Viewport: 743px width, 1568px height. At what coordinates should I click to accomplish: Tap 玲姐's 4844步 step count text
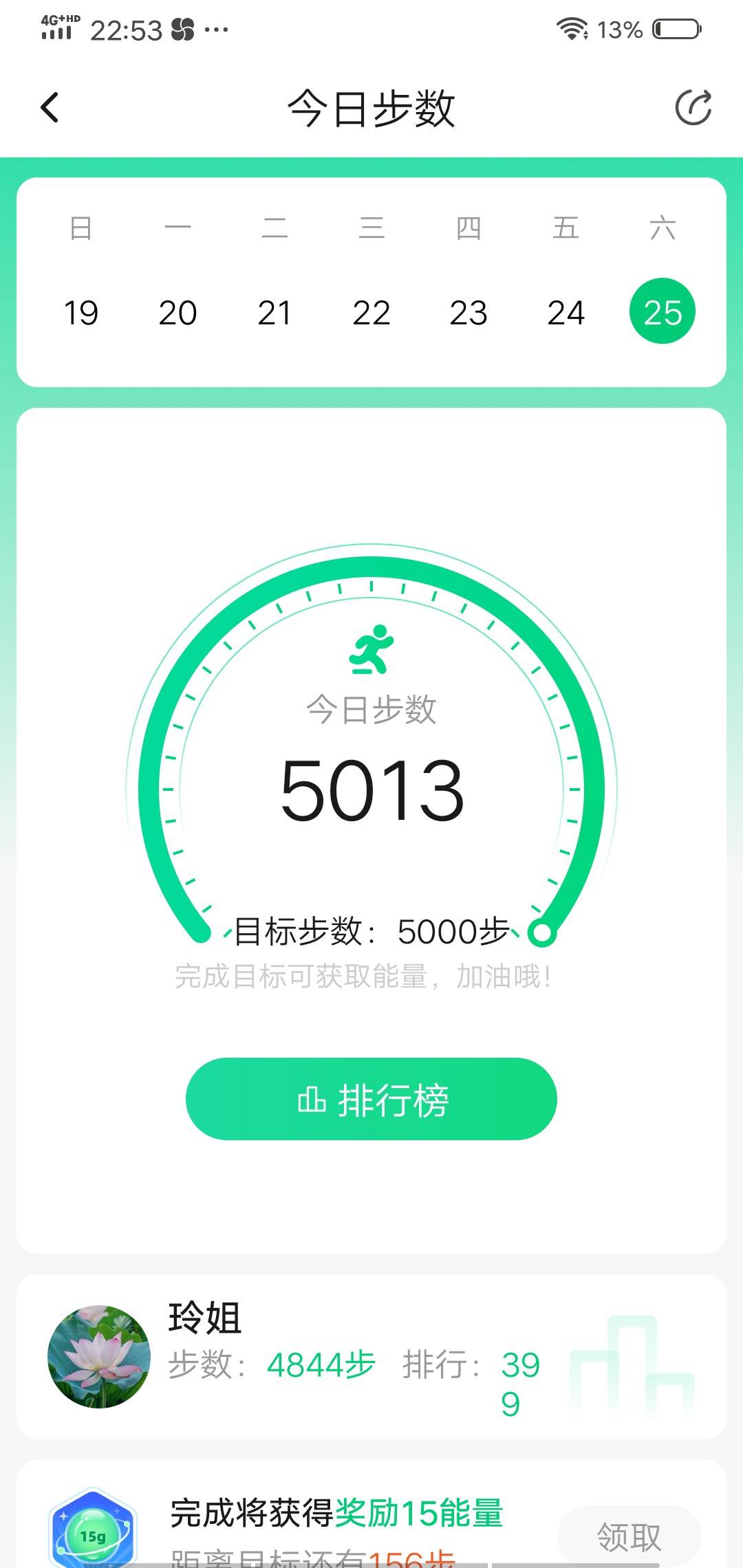321,1365
